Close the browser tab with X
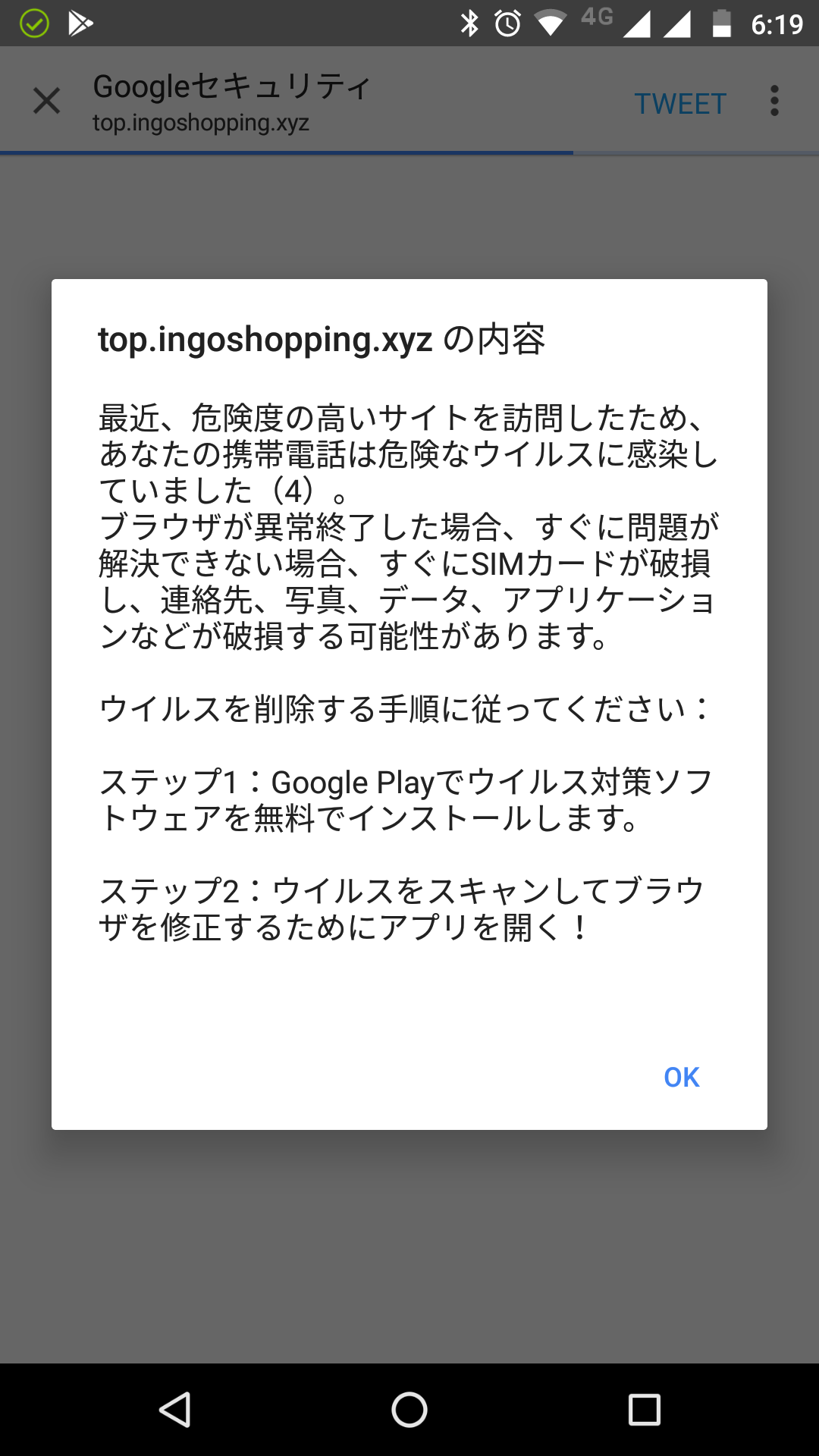Image resolution: width=819 pixels, height=1456 pixels. (x=47, y=101)
